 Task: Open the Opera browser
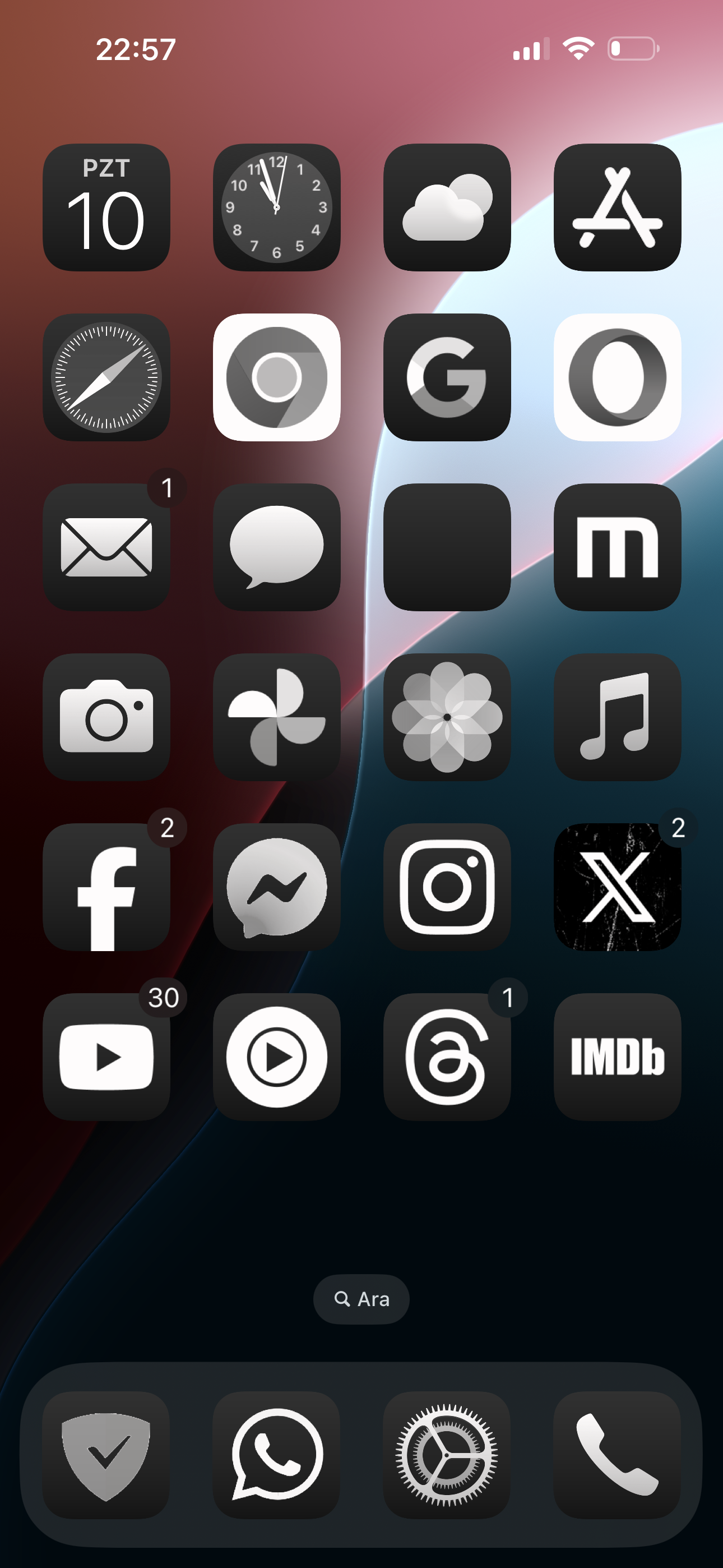tap(618, 377)
